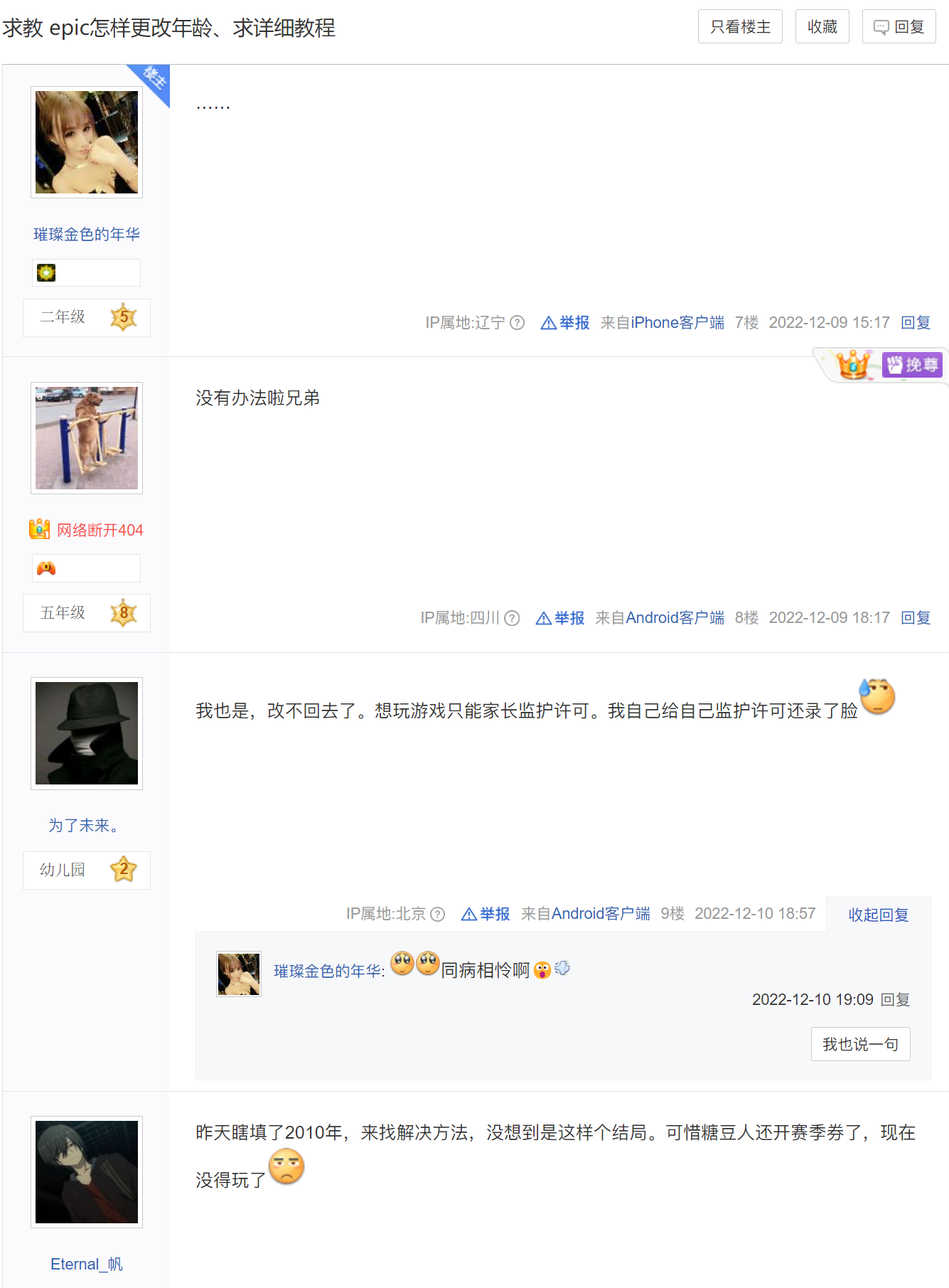Reply to the 7楼 post

[915, 323]
